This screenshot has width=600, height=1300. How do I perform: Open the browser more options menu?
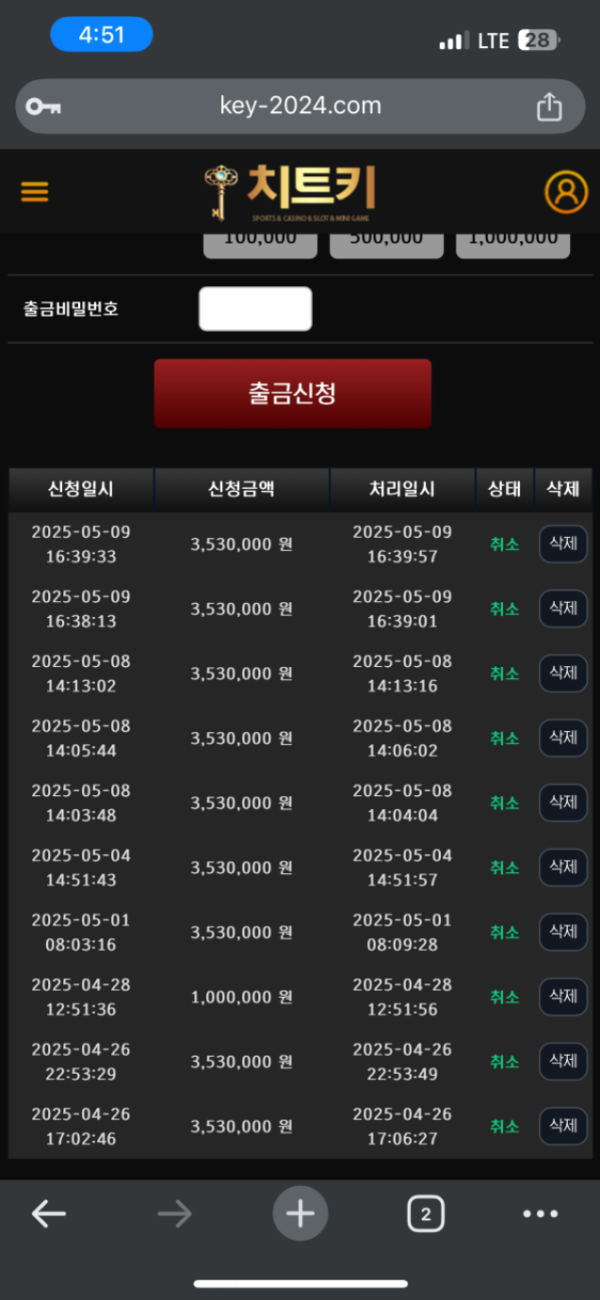point(540,1214)
